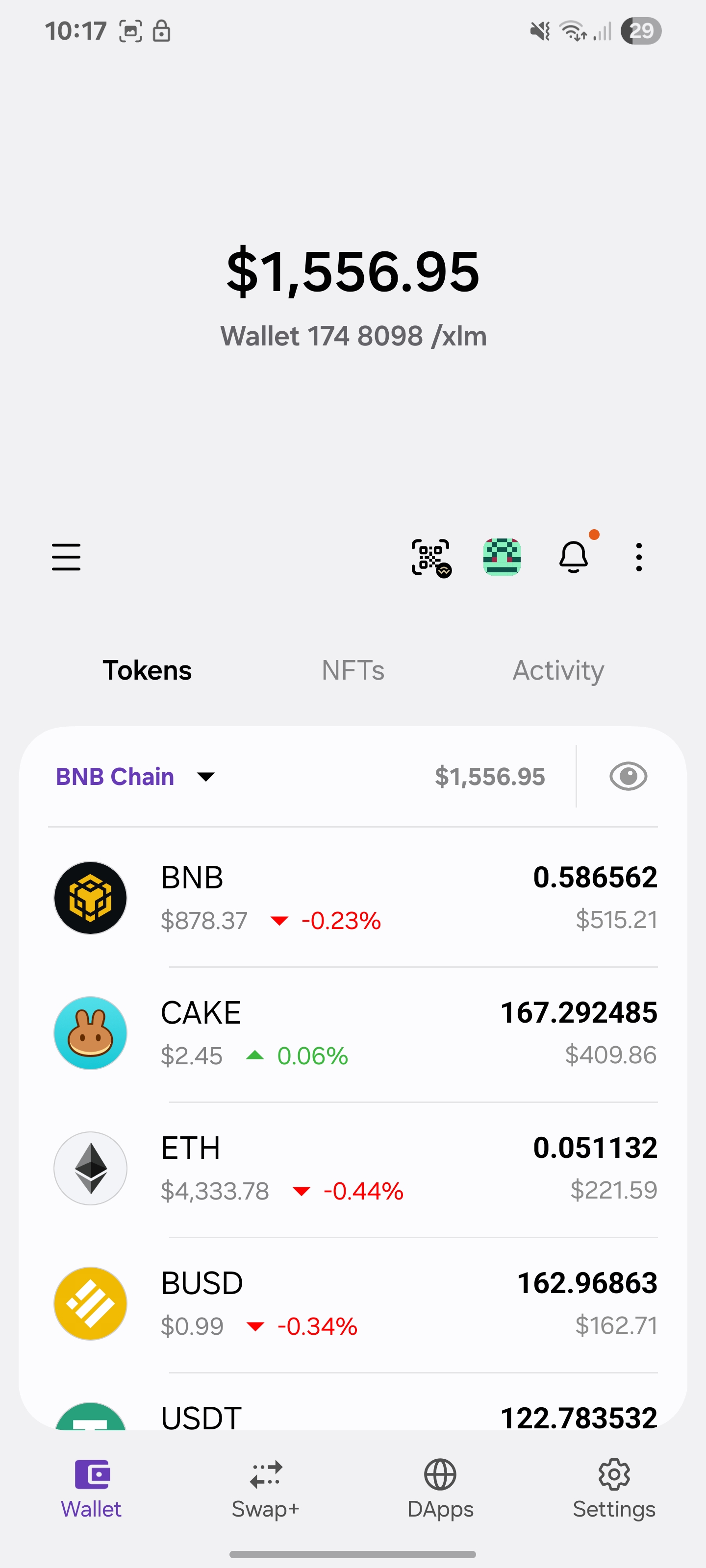Select the Tokens tab
Image resolution: width=706 pixels, height=1568 pixels.
[x=147, y=670]
